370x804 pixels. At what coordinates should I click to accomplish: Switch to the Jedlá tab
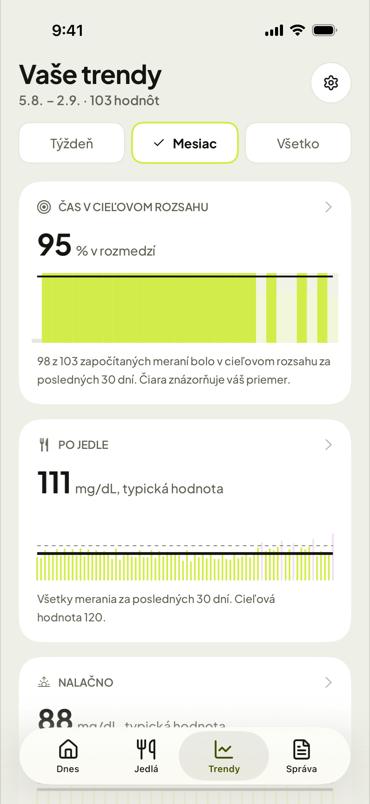tap(146, 756)
